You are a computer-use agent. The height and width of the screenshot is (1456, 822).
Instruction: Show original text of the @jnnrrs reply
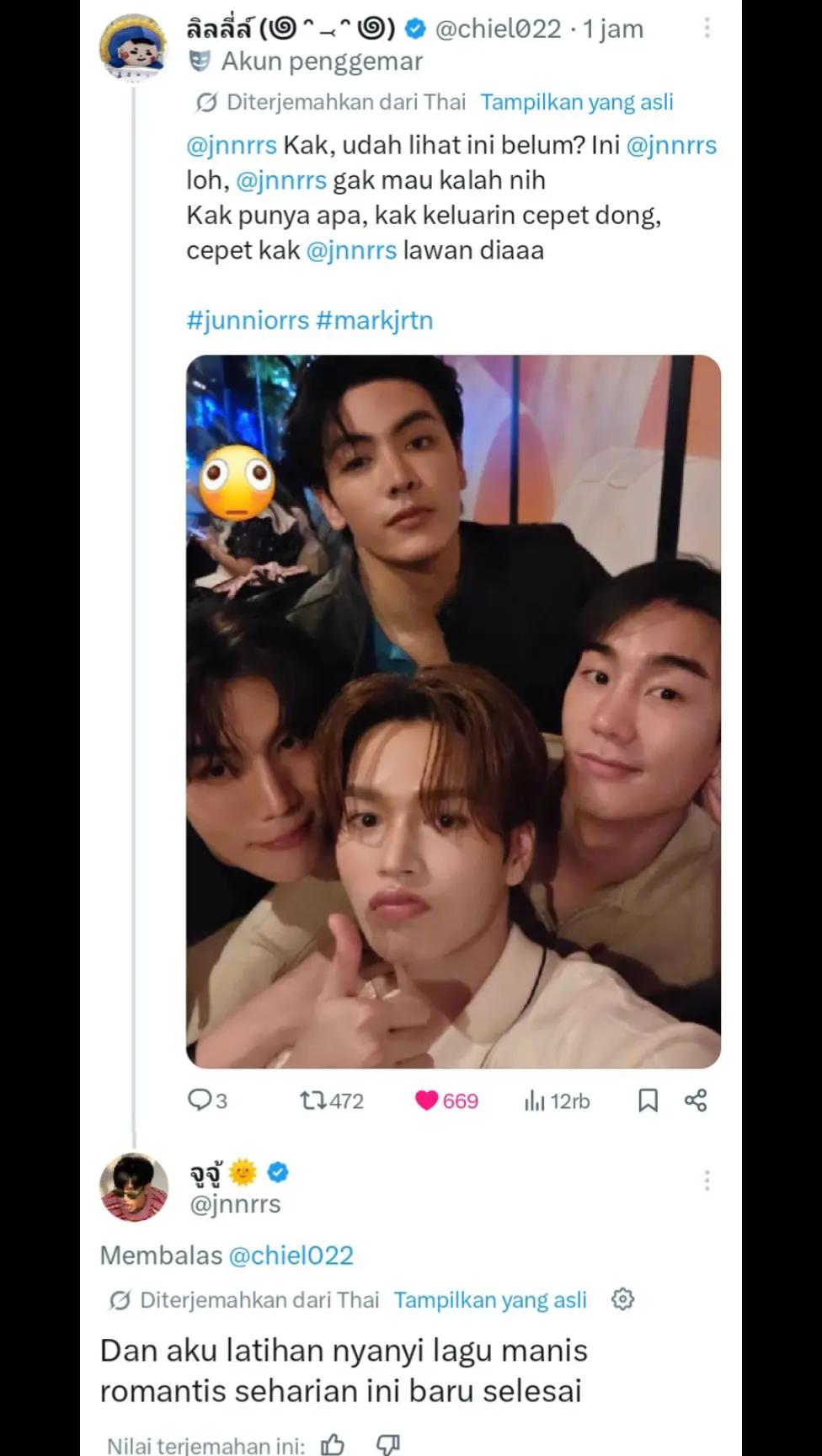pyautogui.click(x=490, y=1300)
